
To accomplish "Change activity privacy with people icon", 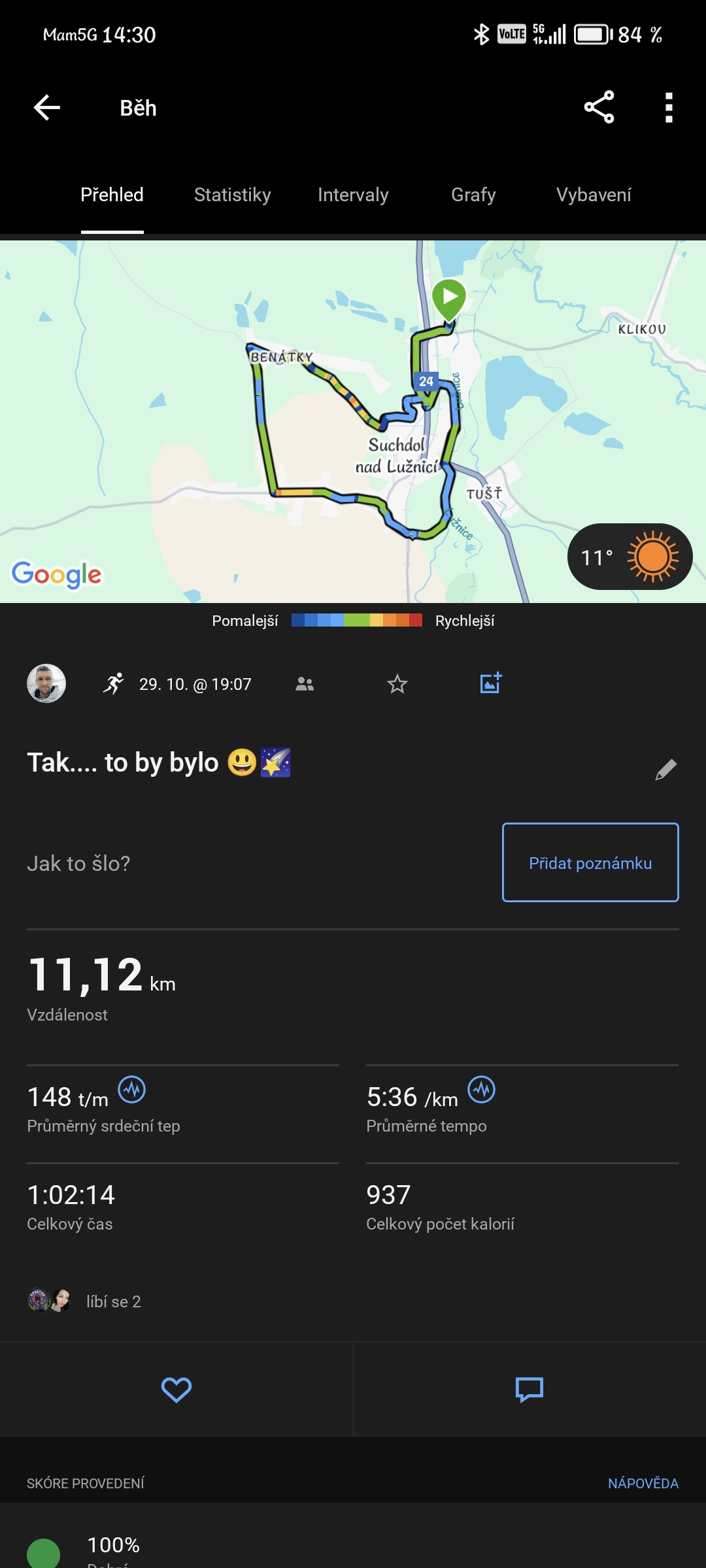I will click(x=305, y=684).
